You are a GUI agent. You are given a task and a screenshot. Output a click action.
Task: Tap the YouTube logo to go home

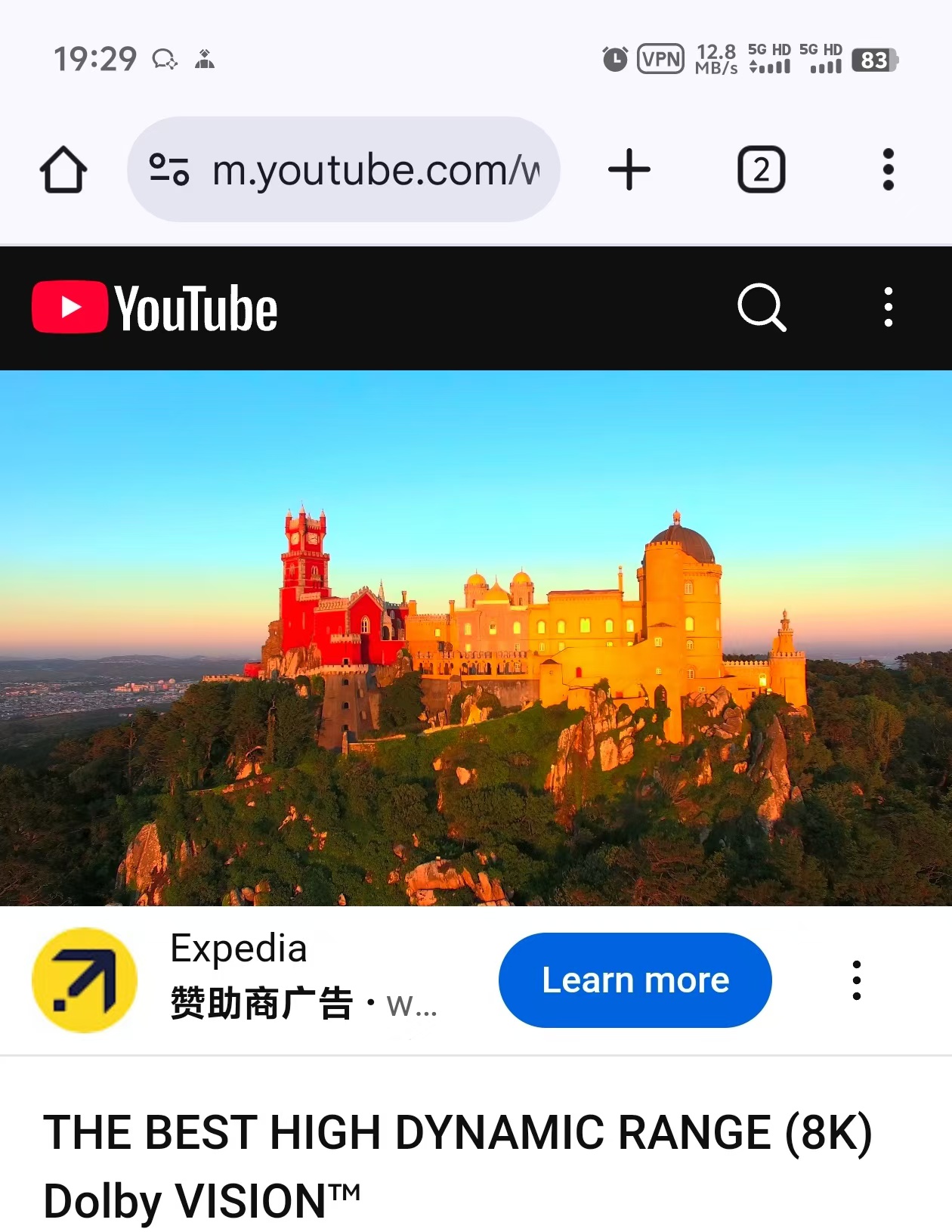155,308
